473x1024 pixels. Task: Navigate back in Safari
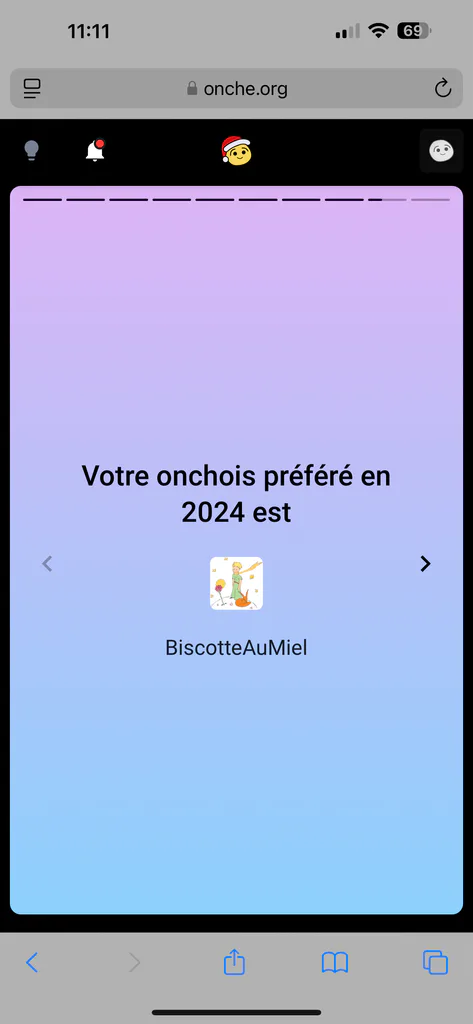pyautogui.click(x=32, y=962)
